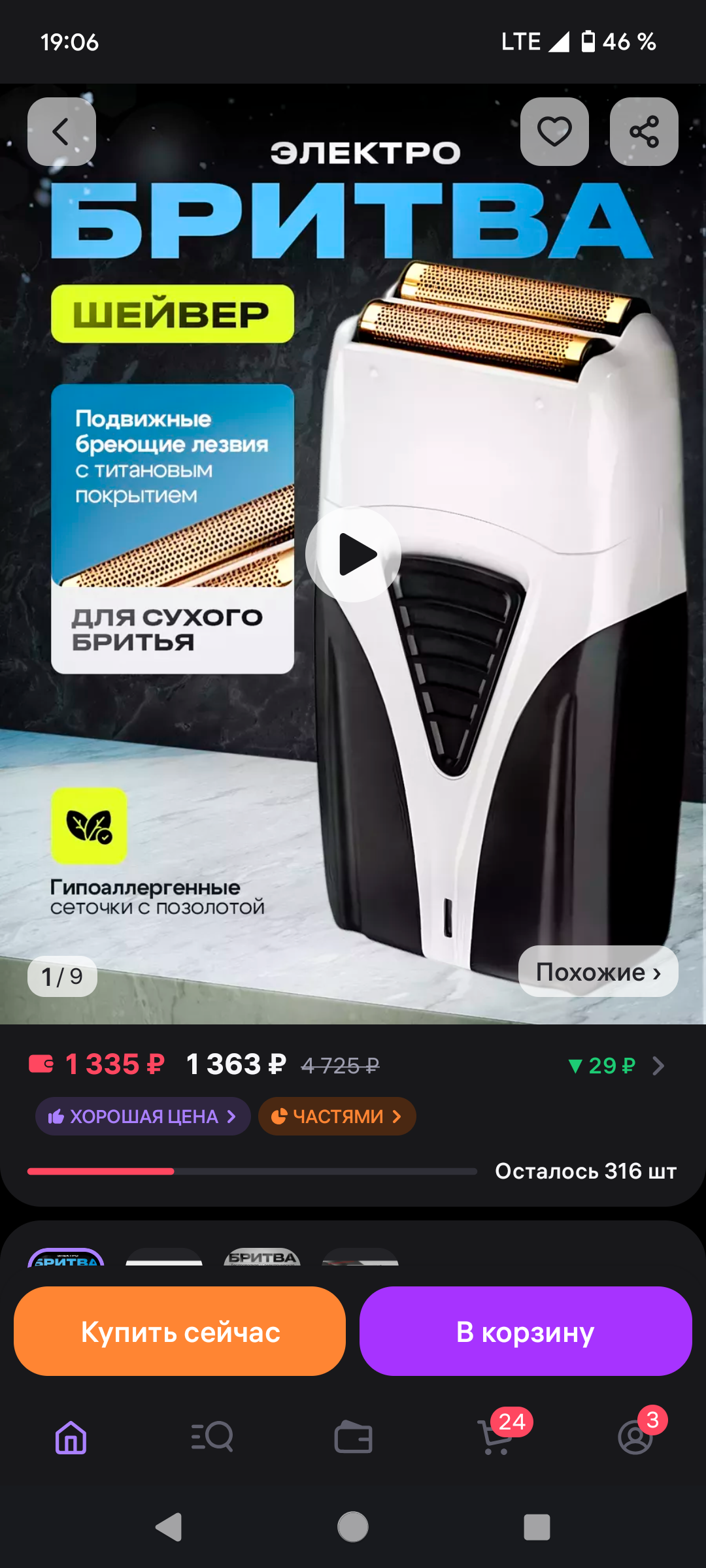
Task: Share this product
Action: 644,131
